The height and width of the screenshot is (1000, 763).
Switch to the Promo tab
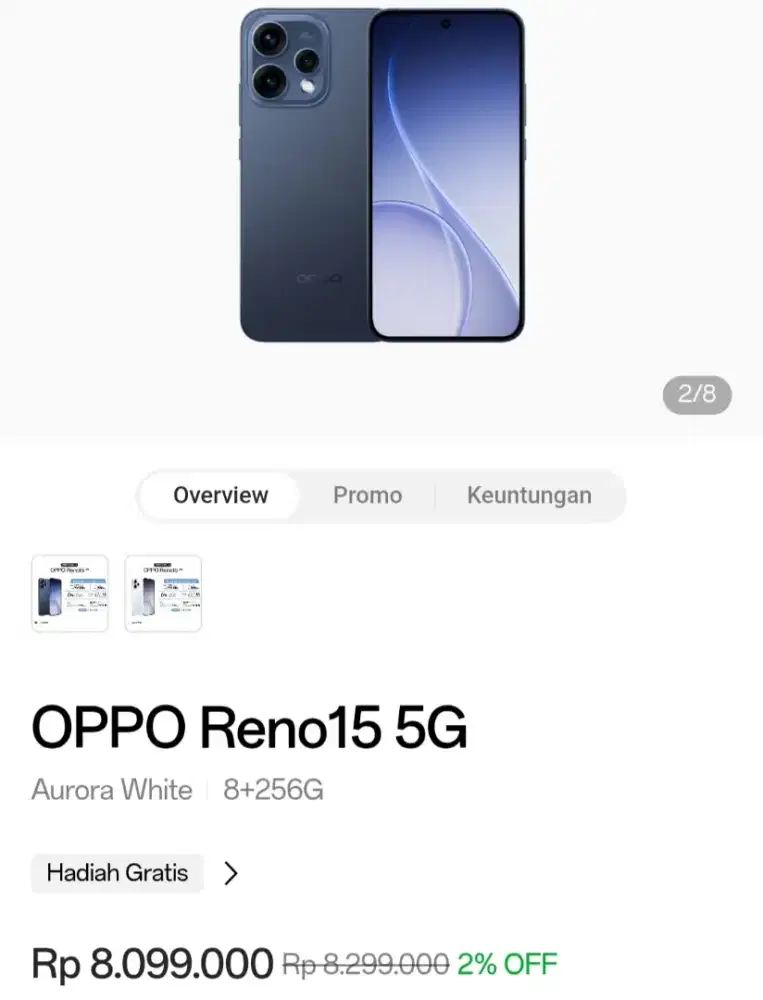pyautogui.click(x=367, y=494)
